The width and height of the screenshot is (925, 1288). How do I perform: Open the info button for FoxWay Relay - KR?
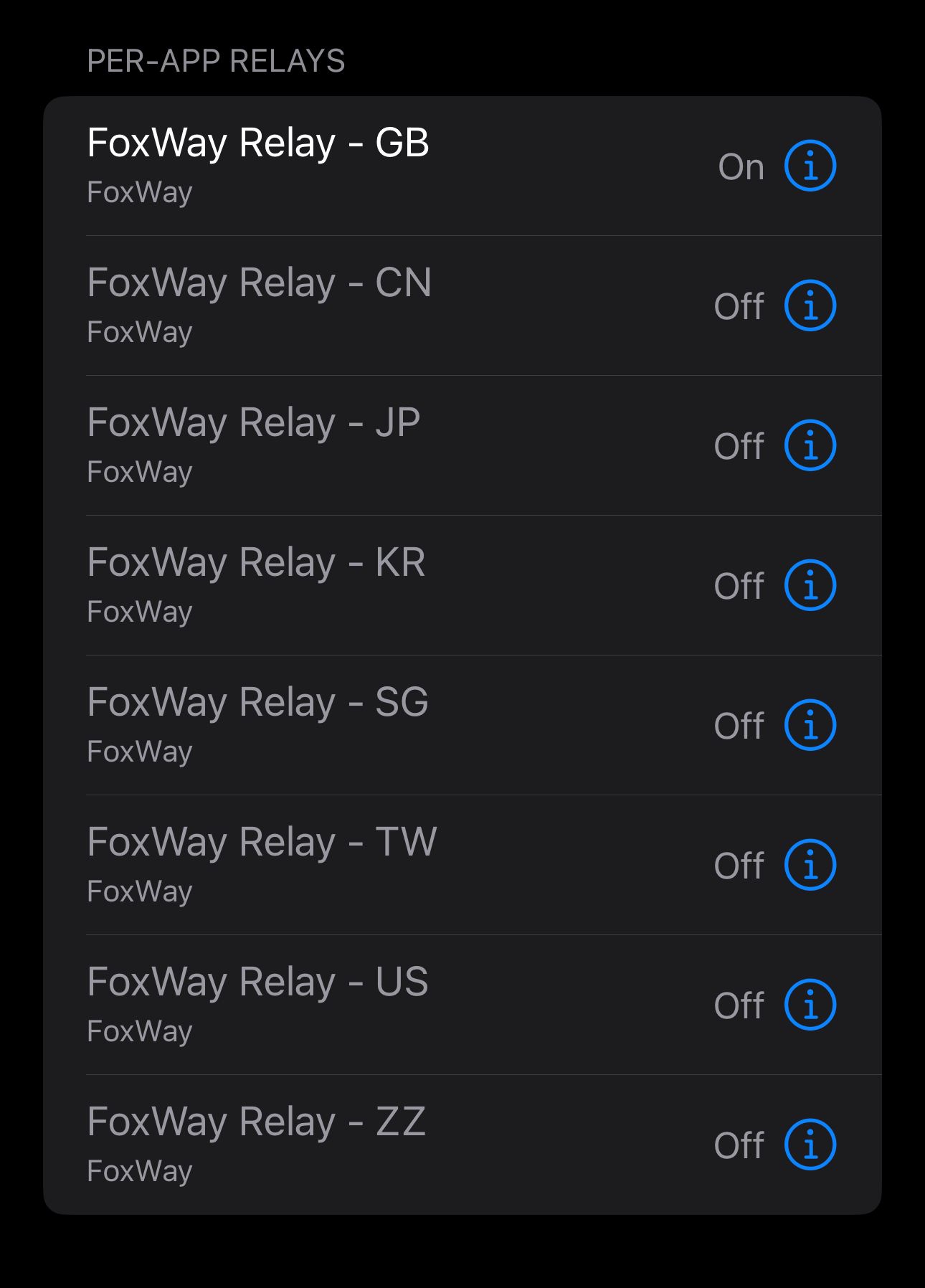coord(810,585)
